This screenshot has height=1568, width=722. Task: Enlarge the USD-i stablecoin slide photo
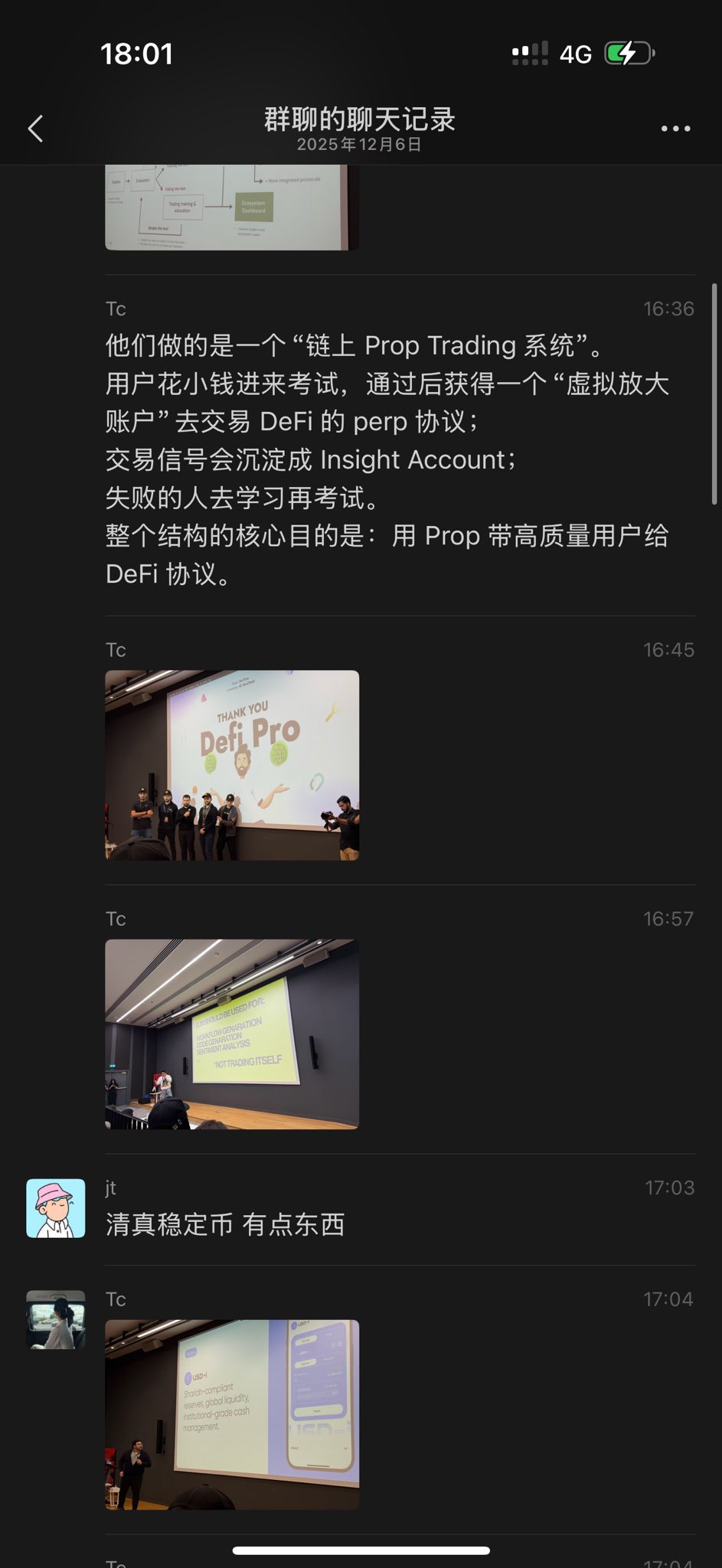coord(231,1413)
